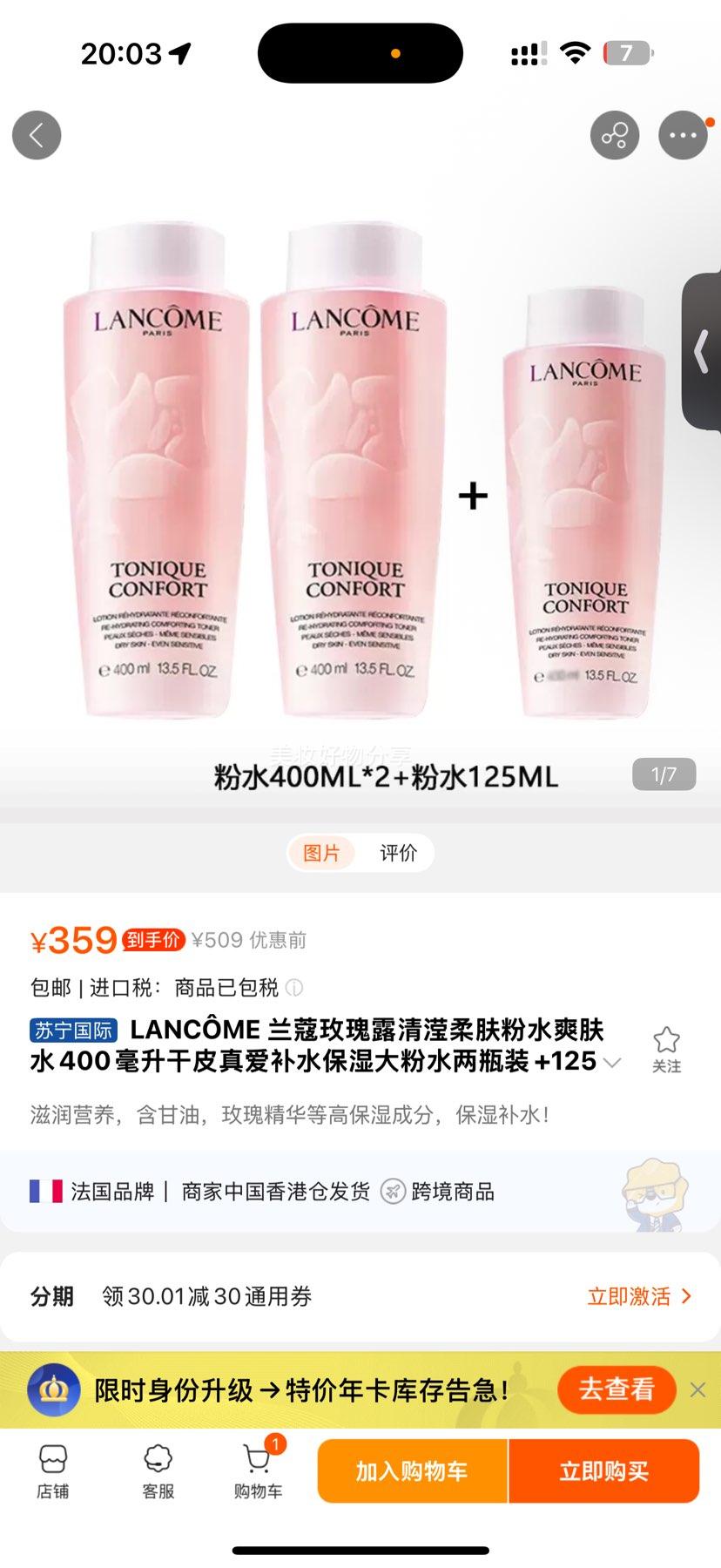
Task: Open the more options ellipsis menu
Action: pyautogui.click(x=684, y=135)
